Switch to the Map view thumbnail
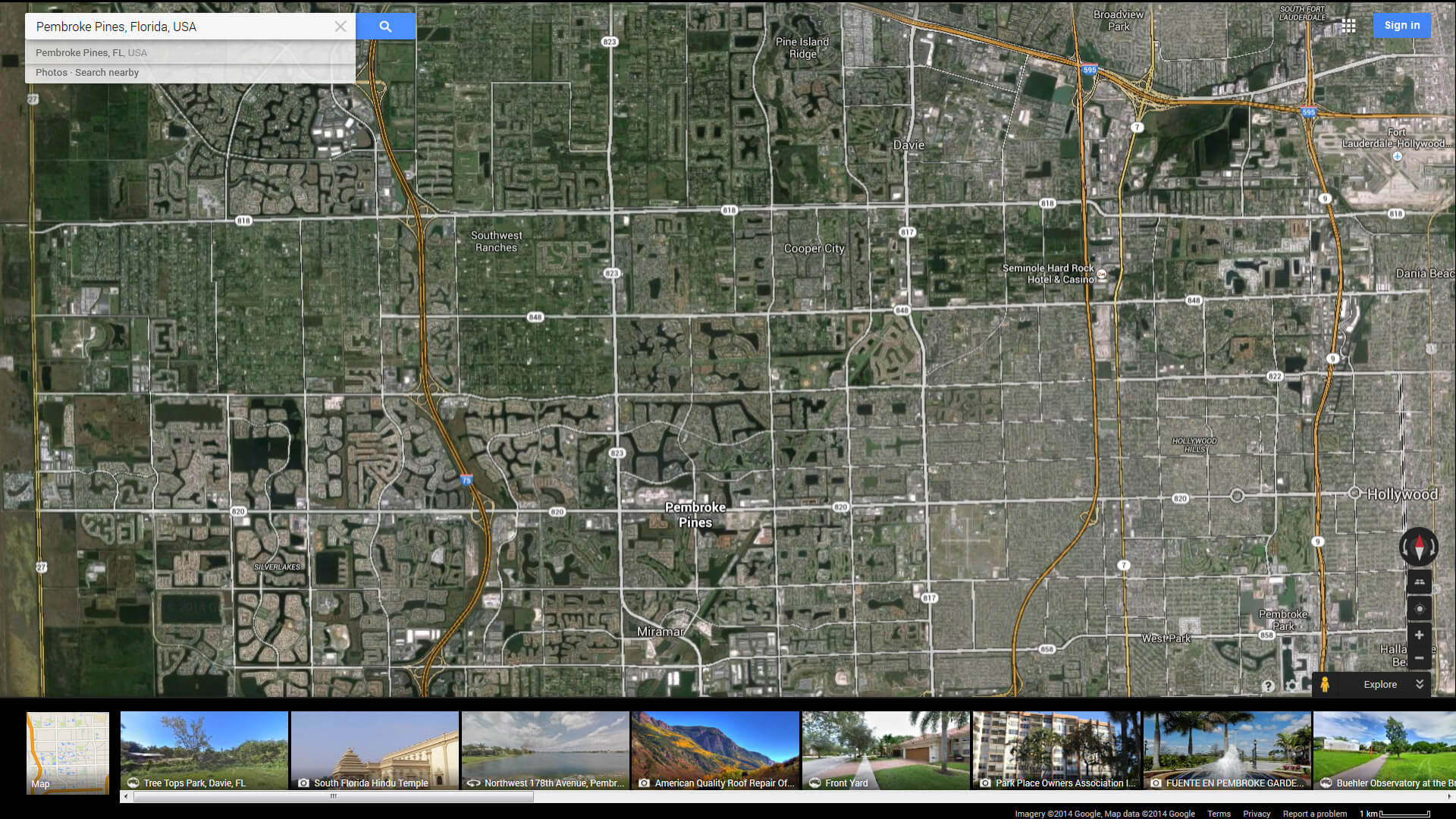Viewport: 1456px width, 819px height. point(67,752)
